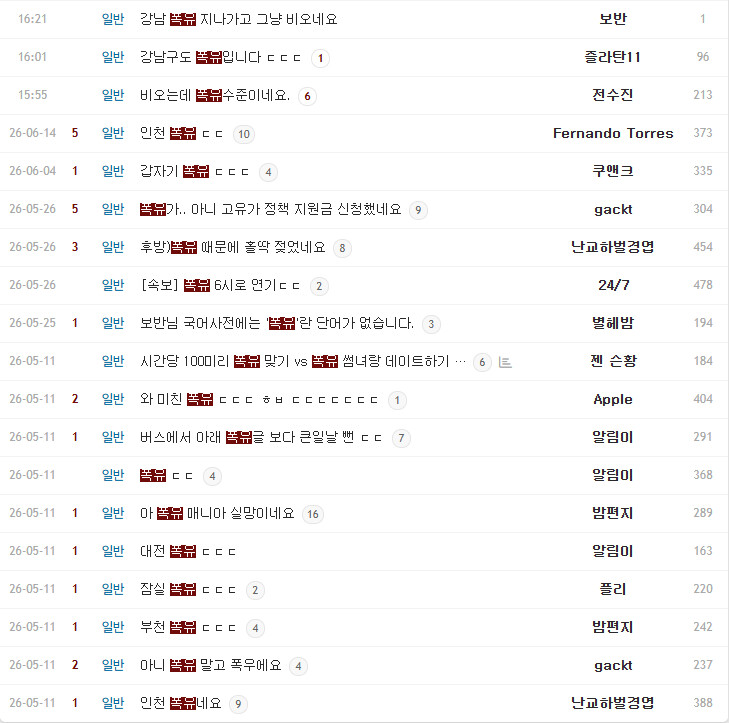Tap the 일반 category on the 16:21 post

(x=113, y=19)
